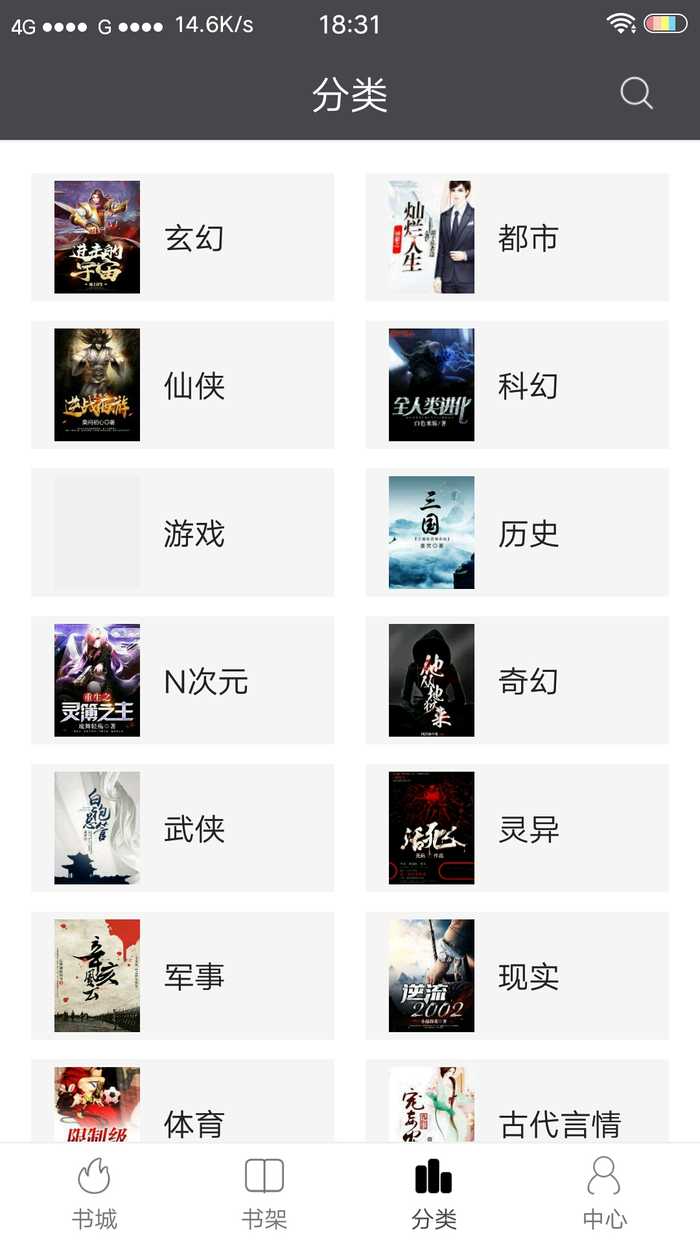
Task: Choose the 现实 category
Action: tap(517, 976)
